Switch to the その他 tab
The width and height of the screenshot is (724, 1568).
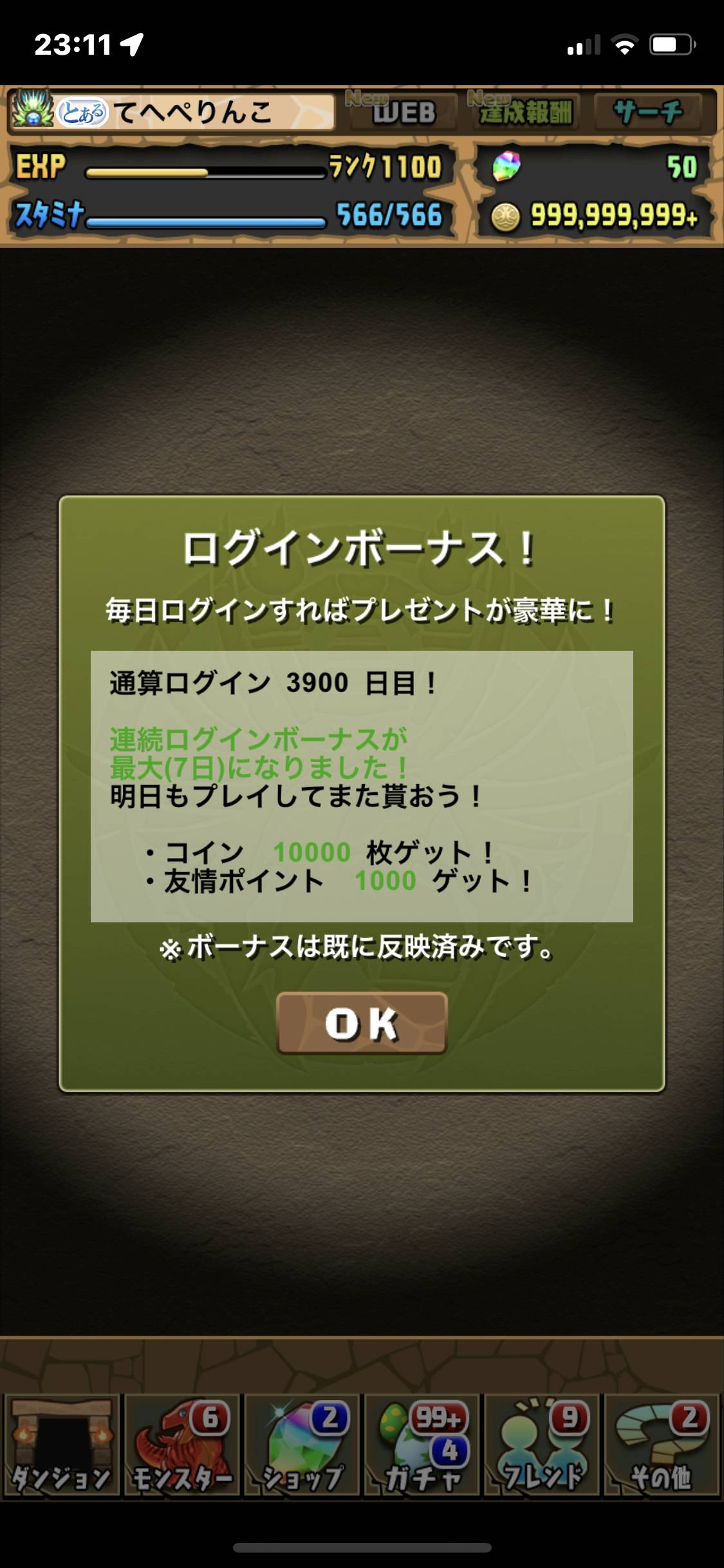662,1444
